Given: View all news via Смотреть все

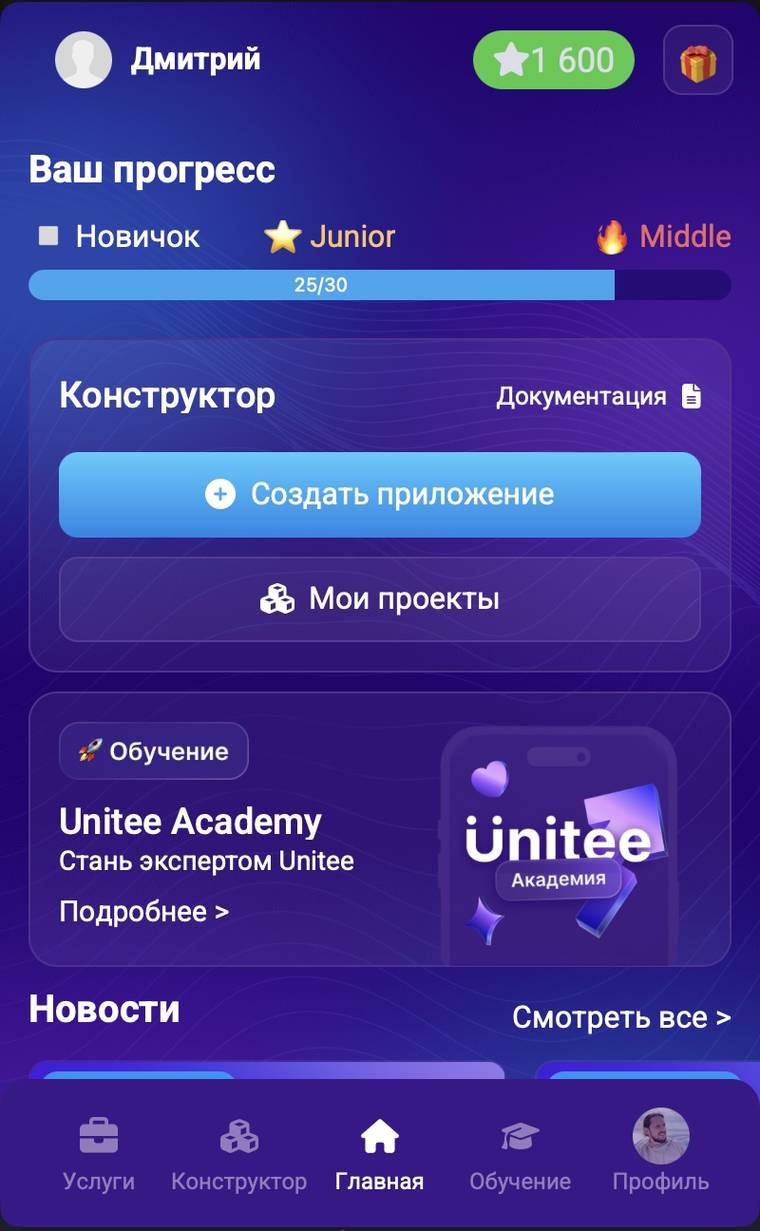Looking at the screenshot, I should 621,1017.
